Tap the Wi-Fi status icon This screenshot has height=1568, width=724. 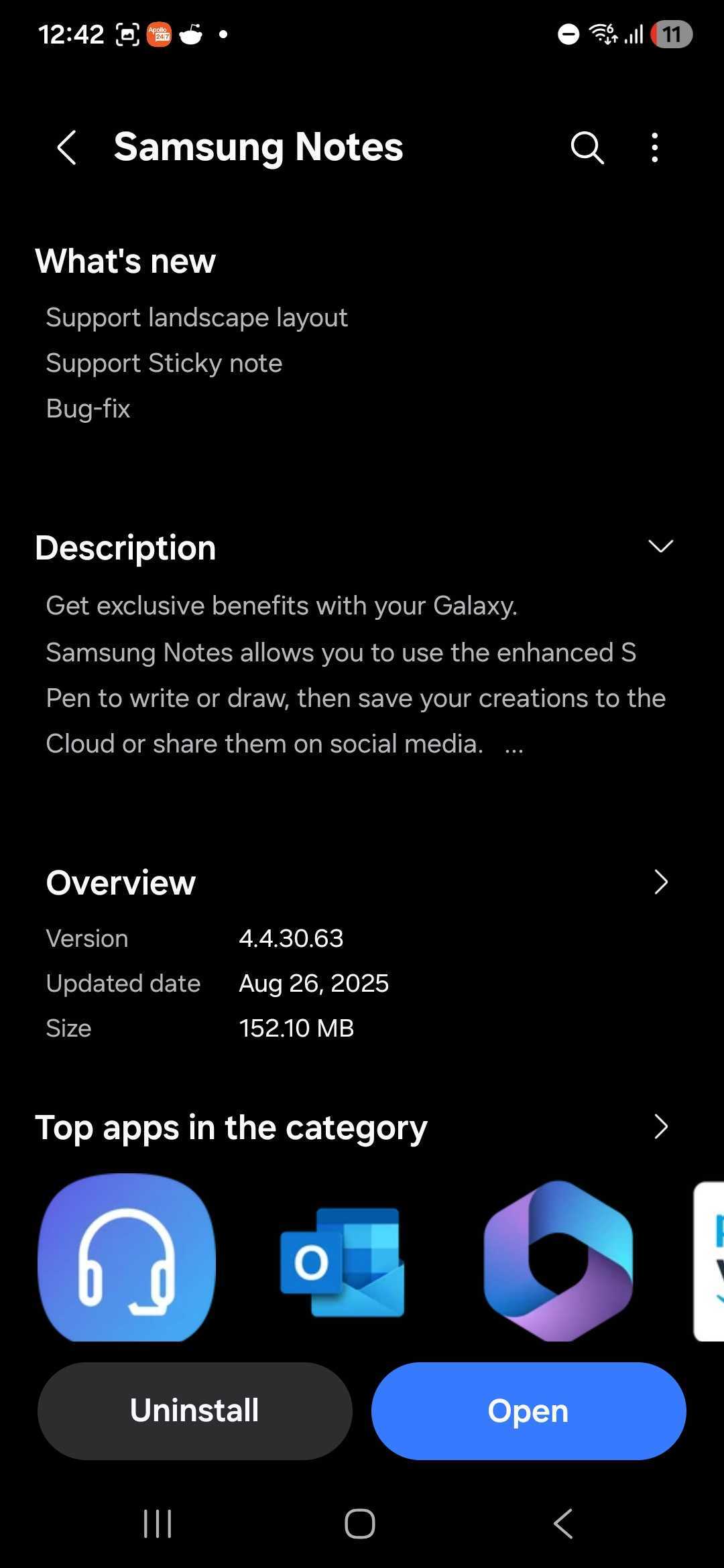click(603, 34)
